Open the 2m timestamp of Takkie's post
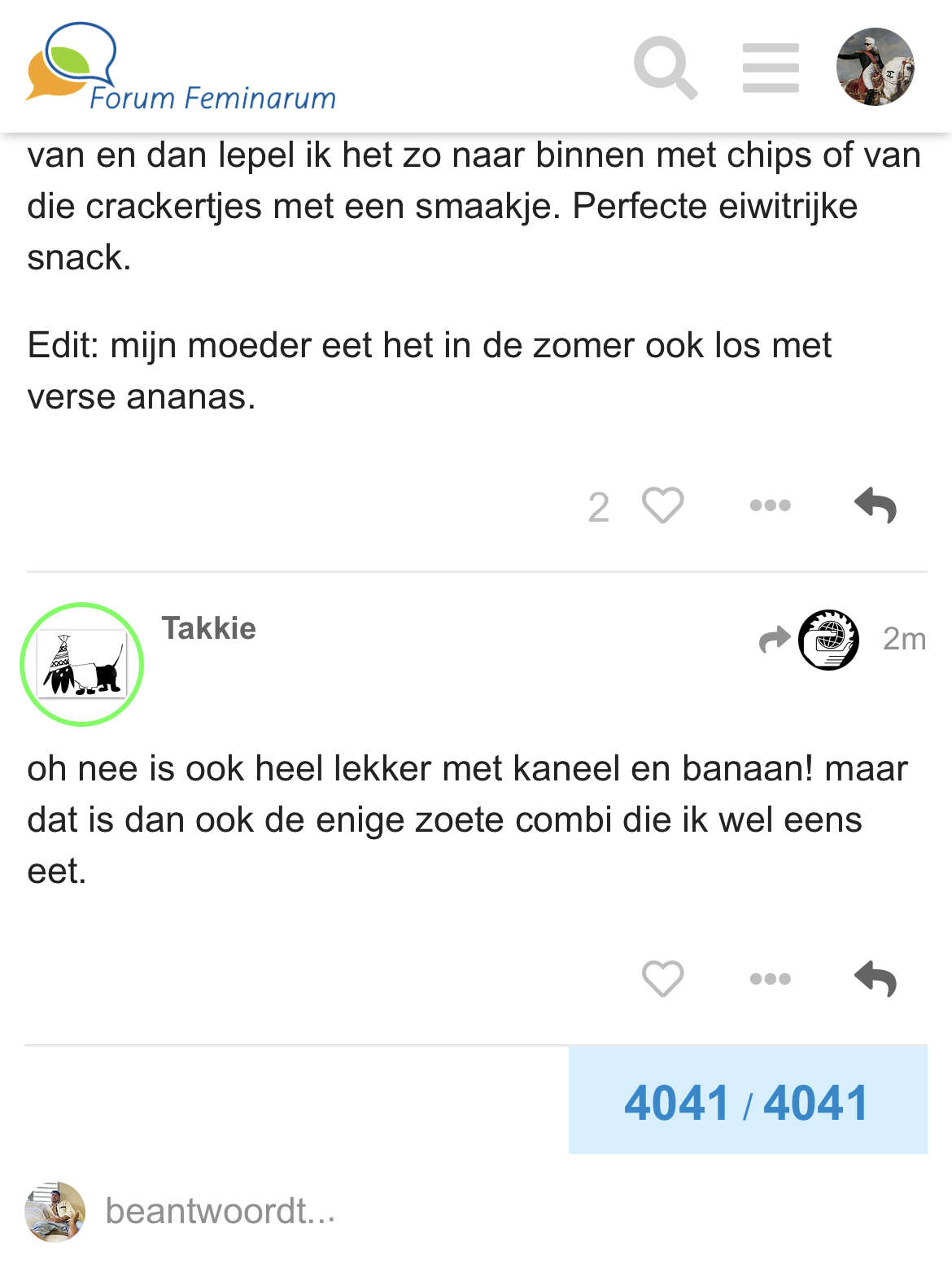Viewport: 952px width, 1272px height. (904, 640)
